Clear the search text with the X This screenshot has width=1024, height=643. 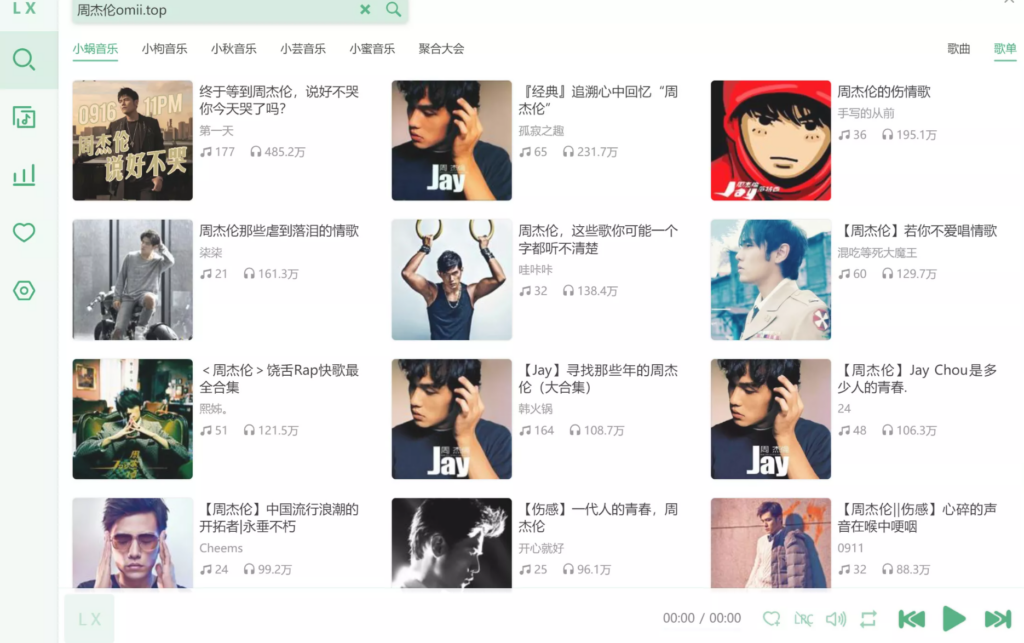click(365, 10)
